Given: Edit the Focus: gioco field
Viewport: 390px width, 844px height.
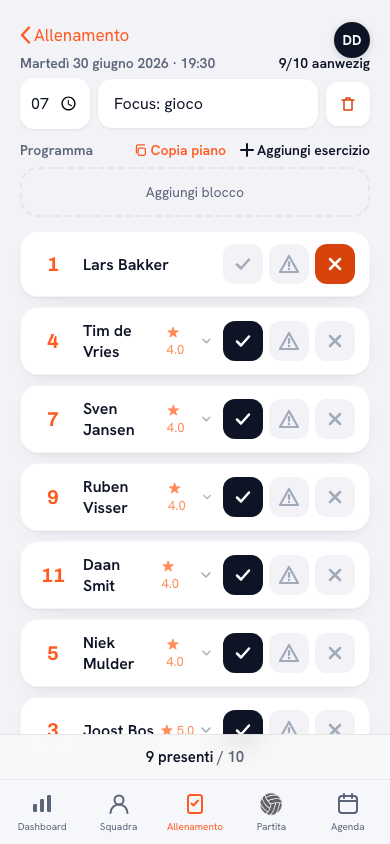Looking at the screenshot, I should 208,104.
